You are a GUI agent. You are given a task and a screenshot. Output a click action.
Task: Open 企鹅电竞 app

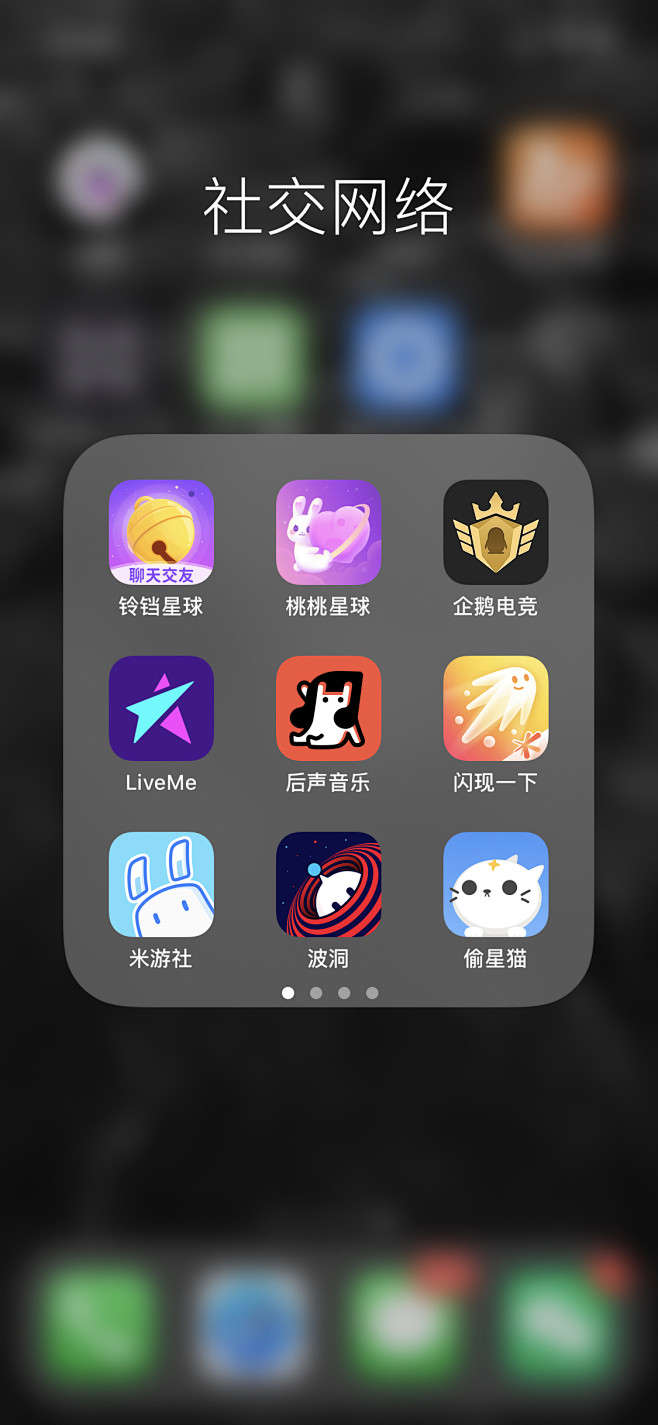pyautogui.click(x=495, y=532)
